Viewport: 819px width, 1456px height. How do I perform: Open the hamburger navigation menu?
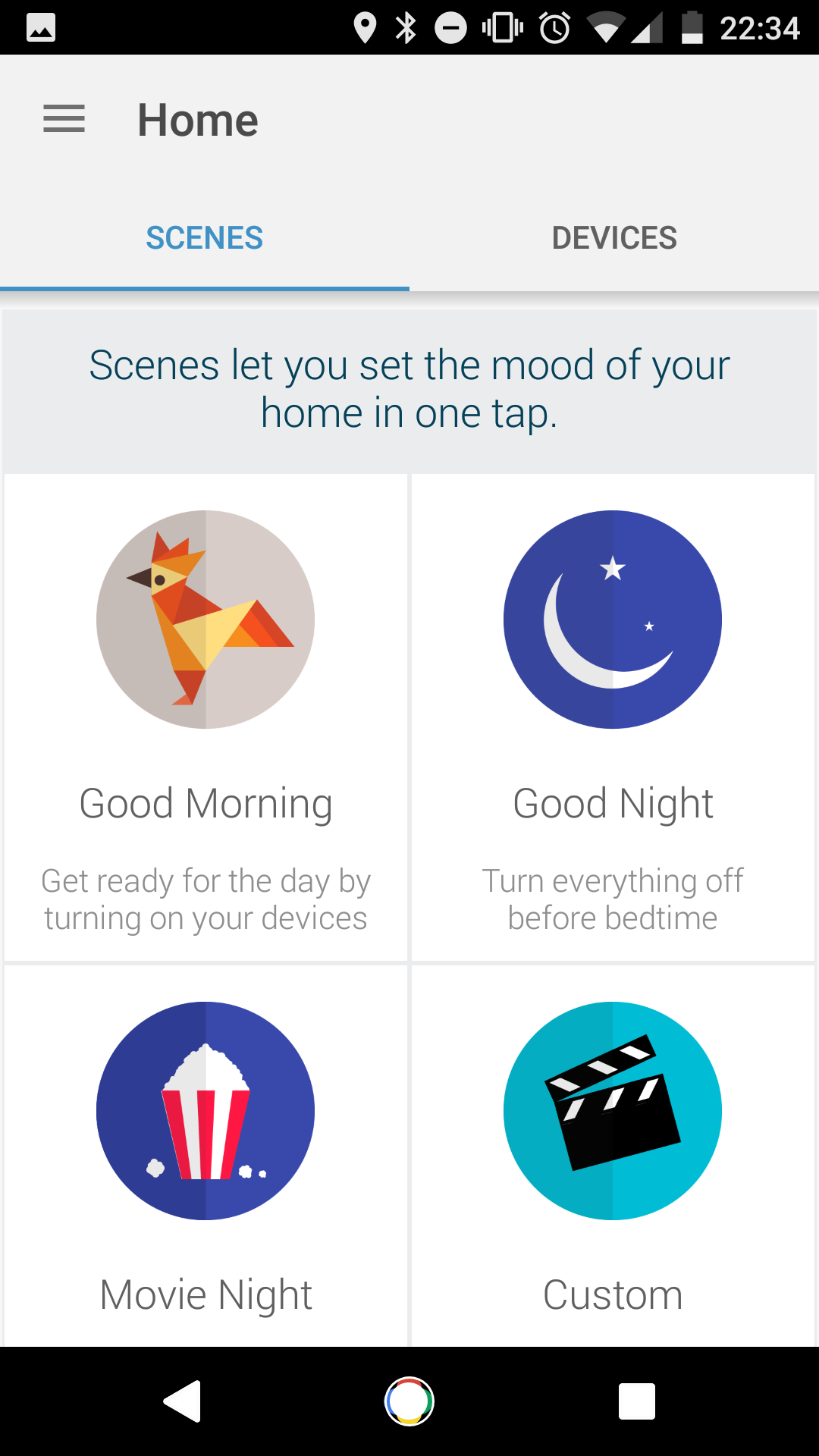click(64, 120)
